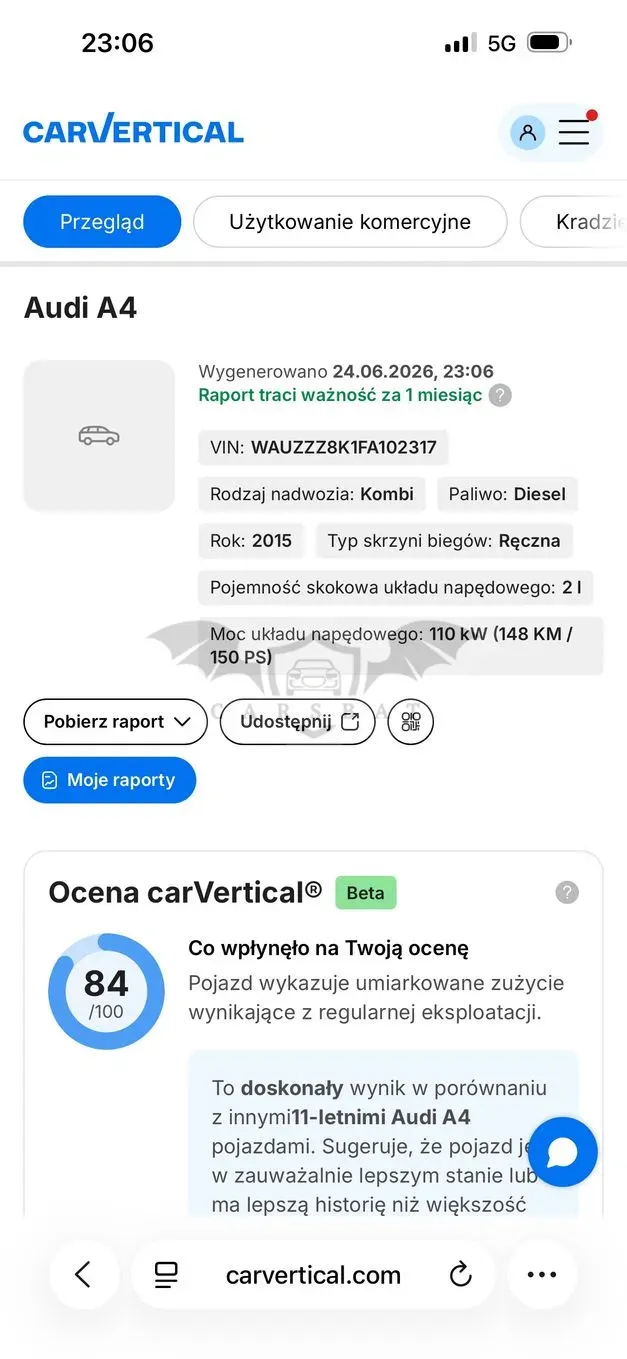Select the Przegląd tab
Viewport: 627px width, 1359px height.
(x=102, y=222)
